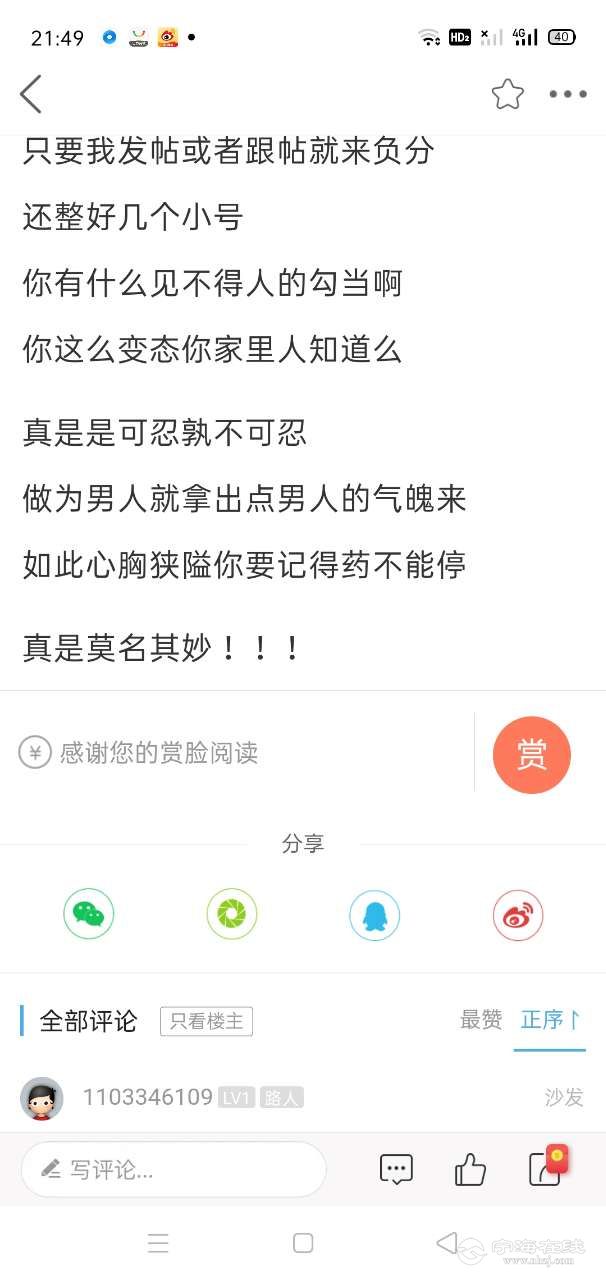Filter comments with 只看楼主

point(206,1021)
